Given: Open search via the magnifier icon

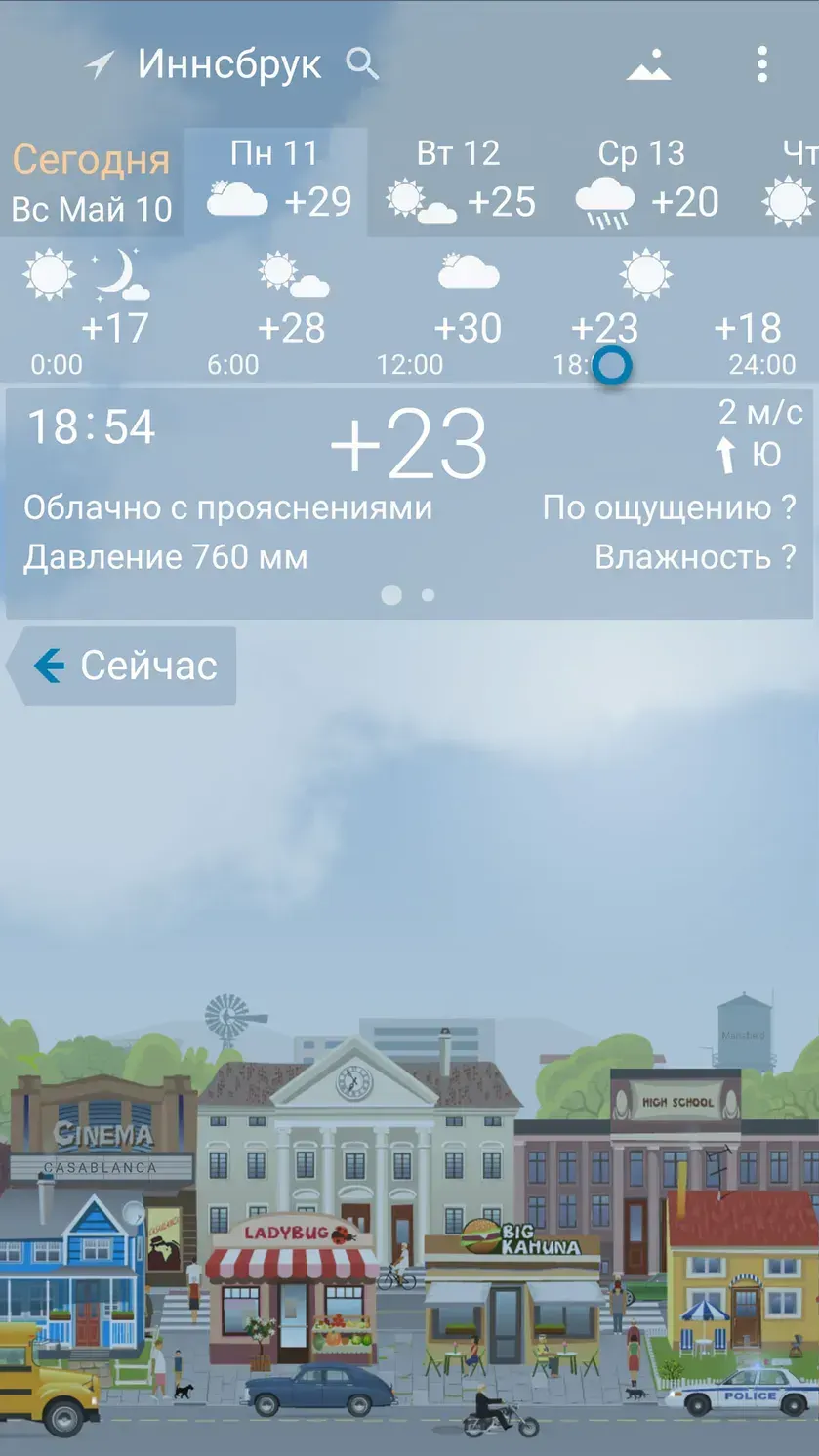Looking at the screenshot, I should 363,64.
